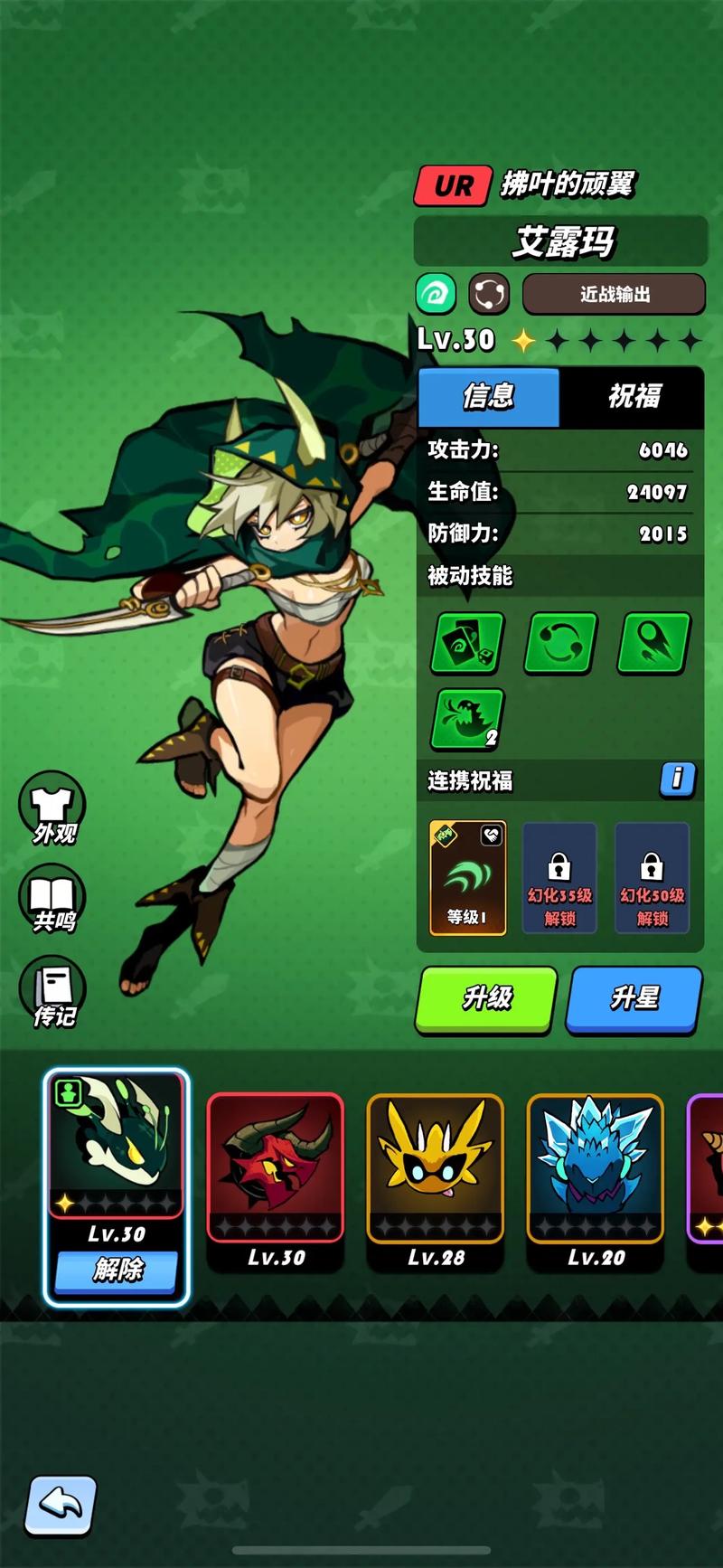Viewport: 723px width, 1568px height.
Task: View the 等级1 blessing card
Action: 467,877
